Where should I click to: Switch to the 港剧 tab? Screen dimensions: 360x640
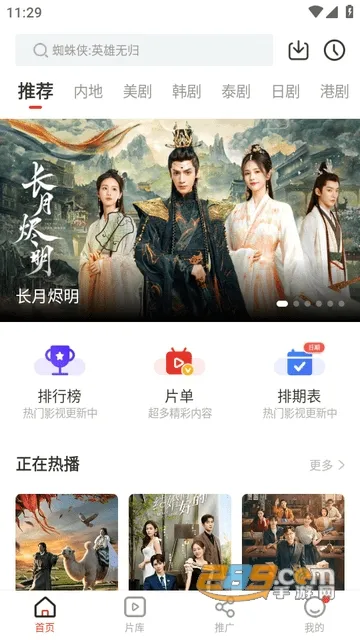[x=334, y=91]
